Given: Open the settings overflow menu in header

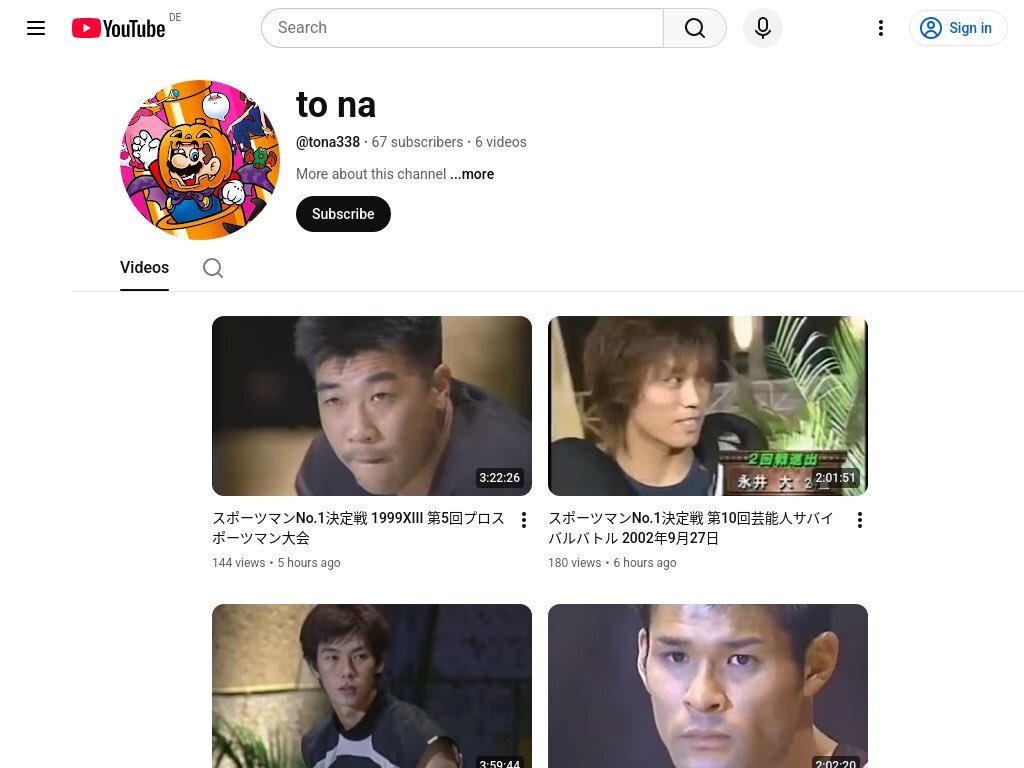Looking at the screenshot, I should [881, 28].
